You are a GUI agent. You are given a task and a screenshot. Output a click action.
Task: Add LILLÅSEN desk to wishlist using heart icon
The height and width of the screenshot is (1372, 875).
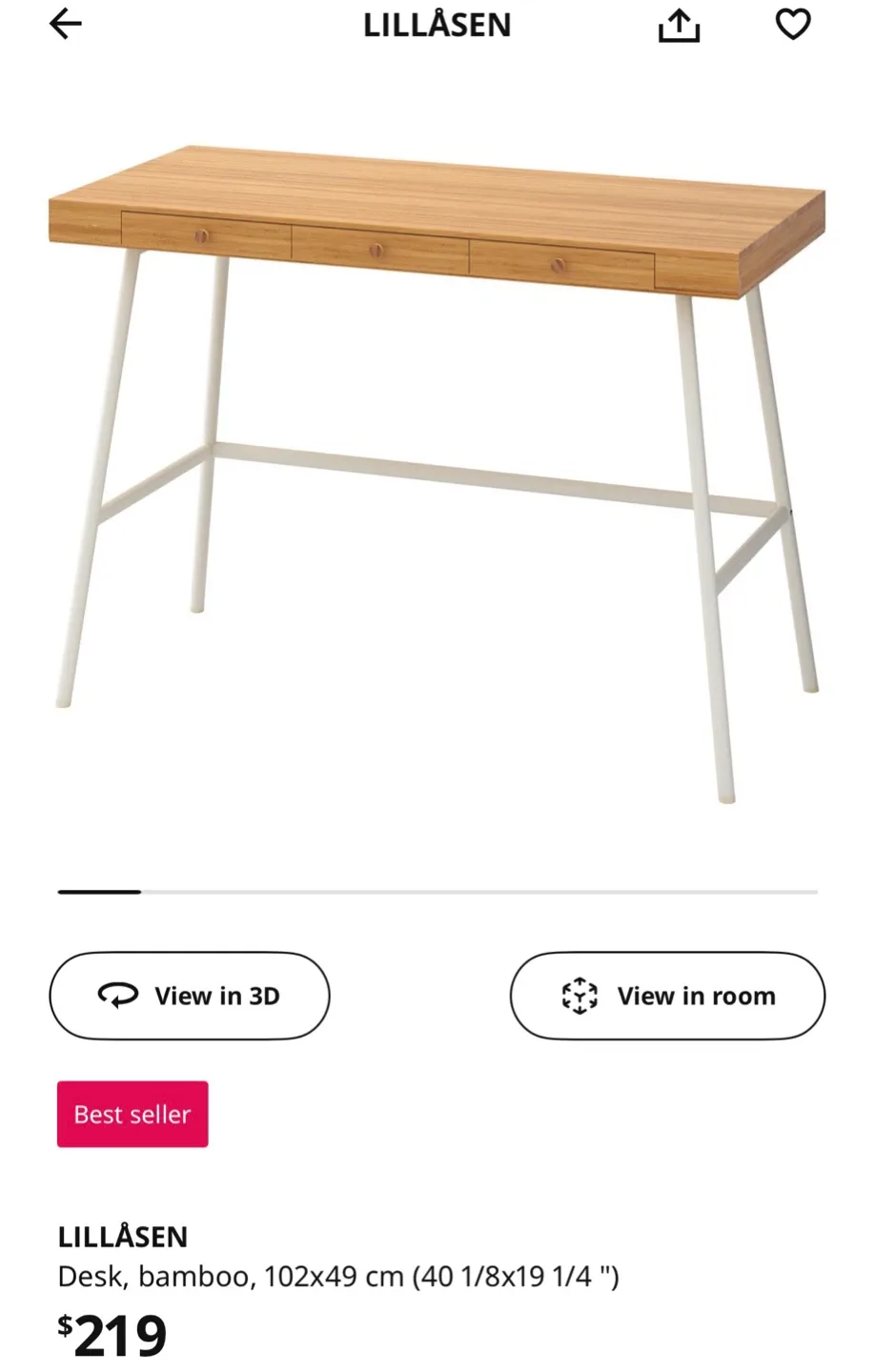click(x=793, y=26)
